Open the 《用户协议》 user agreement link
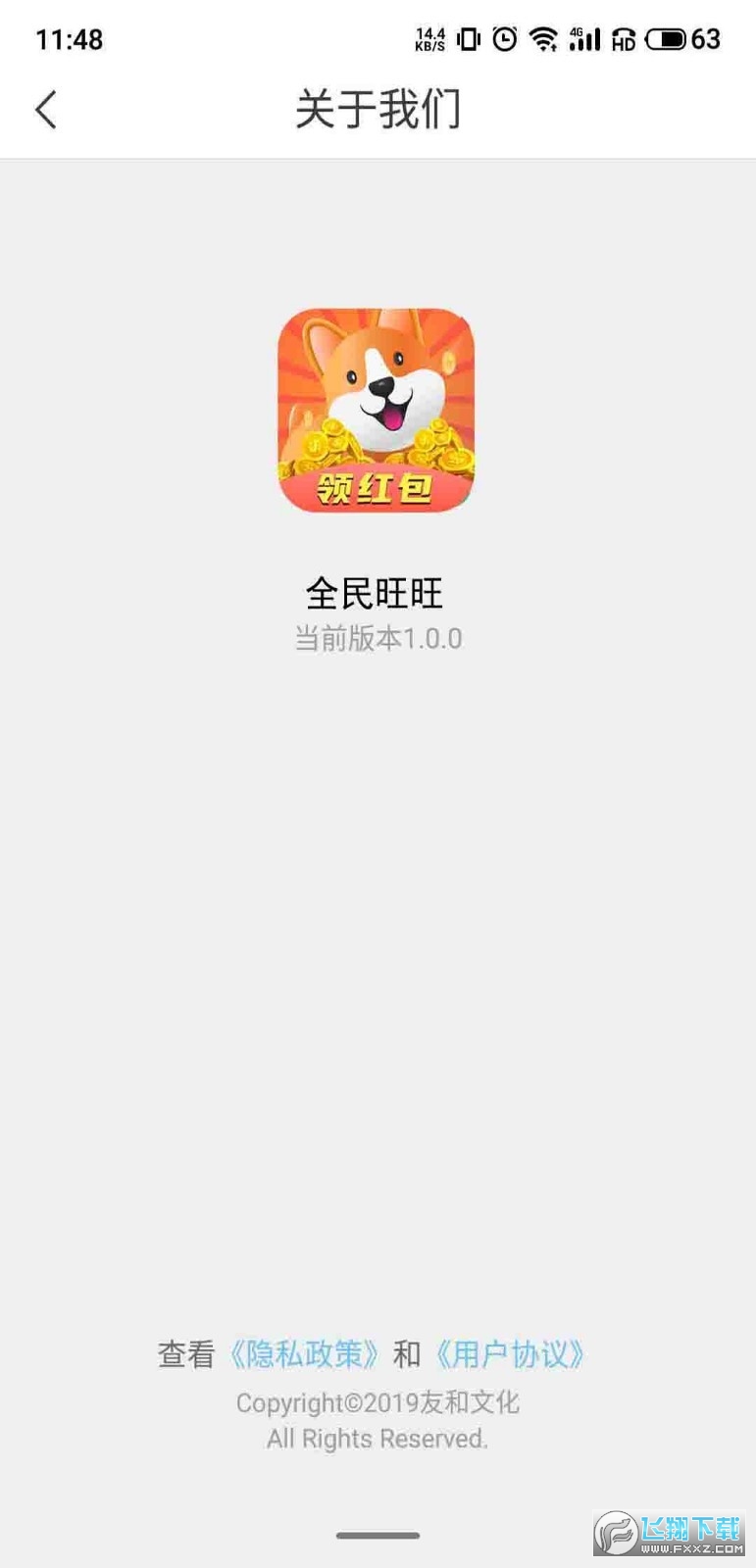 pos(510,1354)
